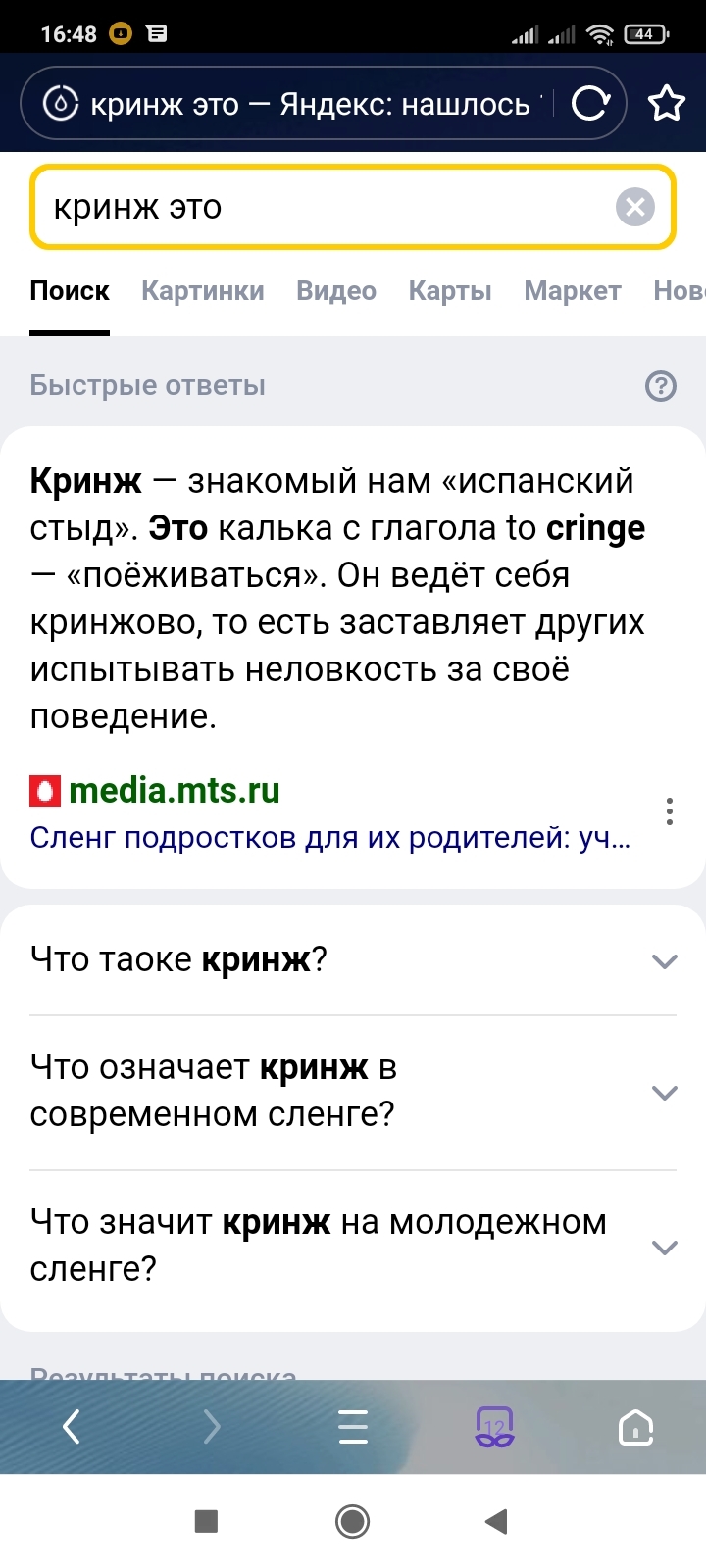Open help icon next to Быстрые ответы
Viewport: 706px width, 1568px height.
click(661, 386)
